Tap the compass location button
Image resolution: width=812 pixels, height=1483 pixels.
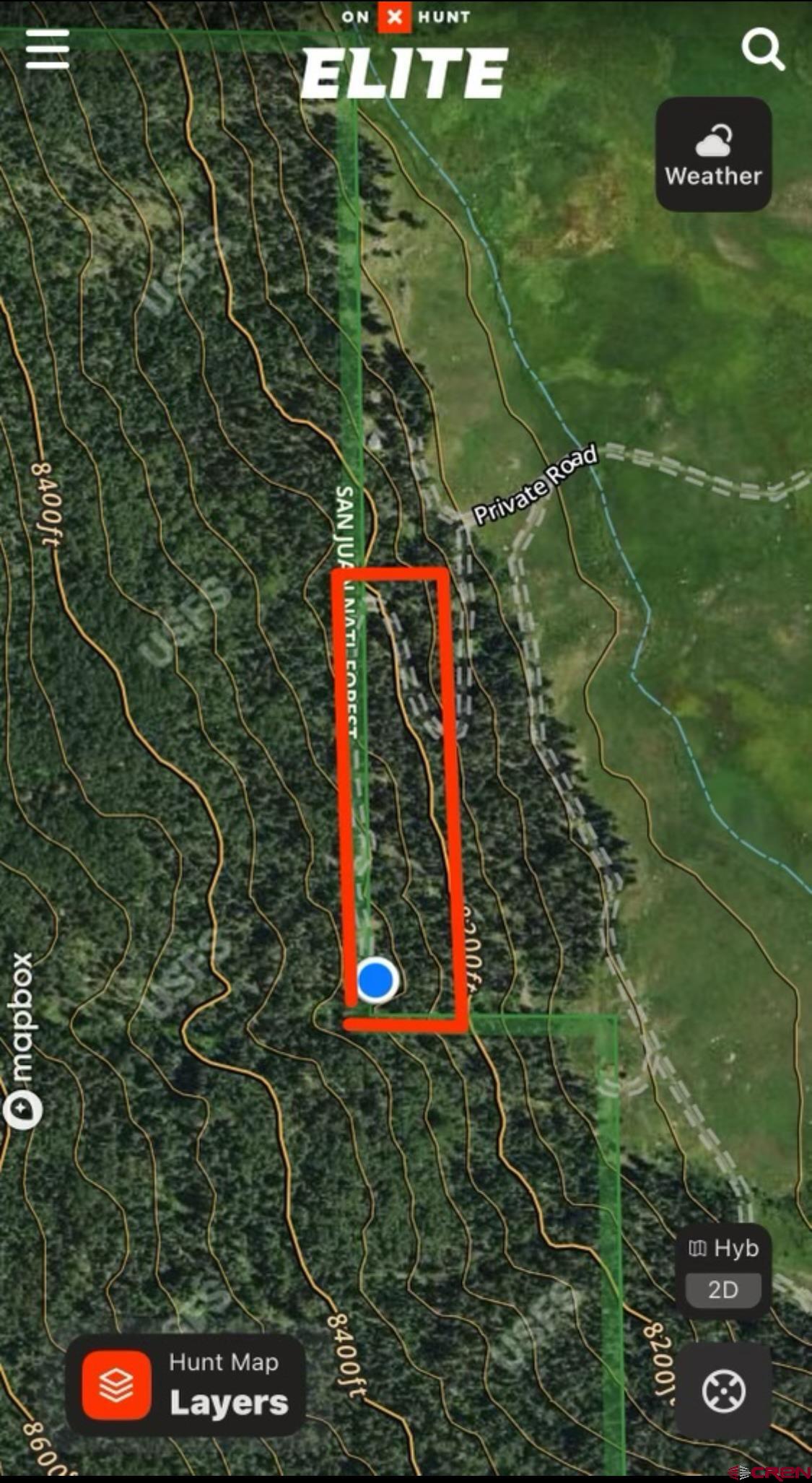tap(723, 1391)
